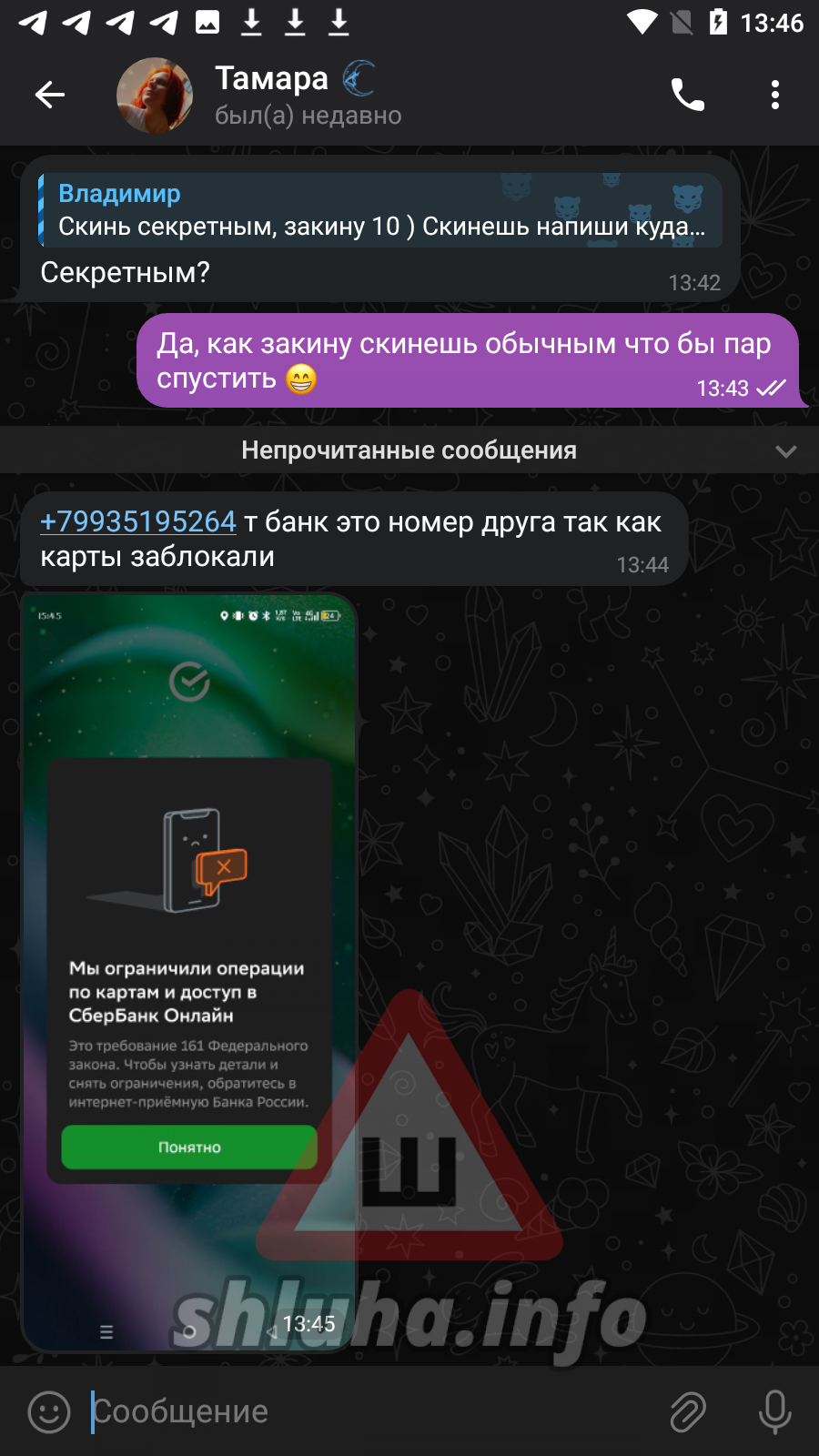This screenshot has width=819, height=1456.
Task: Start a voice call with Тамара
Action: point(687,95)
